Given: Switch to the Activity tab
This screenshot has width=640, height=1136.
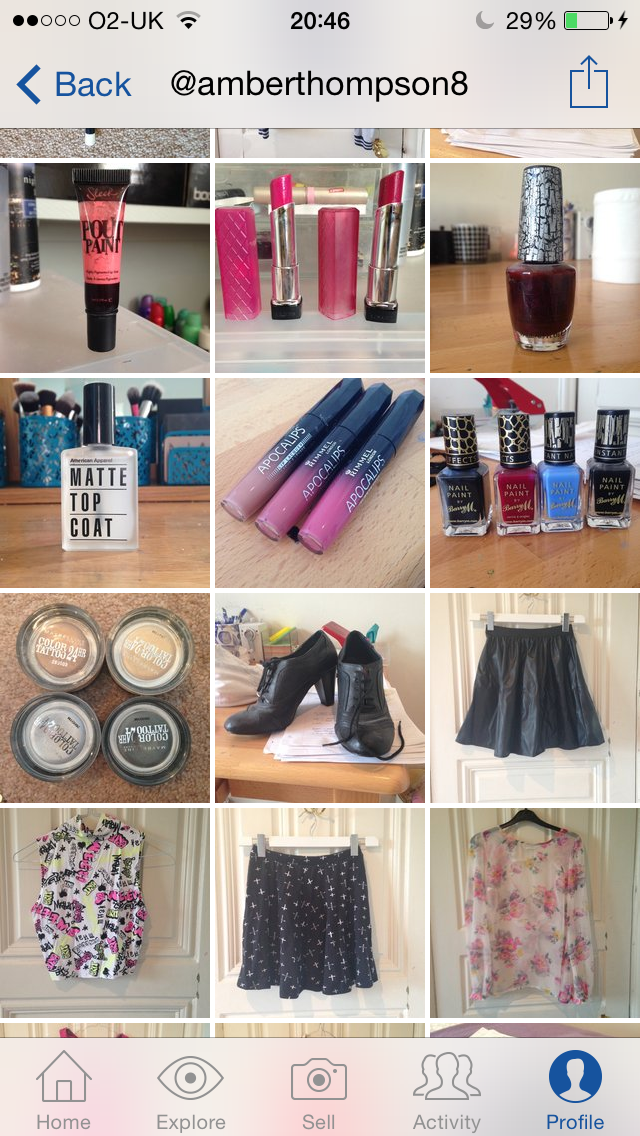Looking at the screenshot, I should coord(447,1090).
